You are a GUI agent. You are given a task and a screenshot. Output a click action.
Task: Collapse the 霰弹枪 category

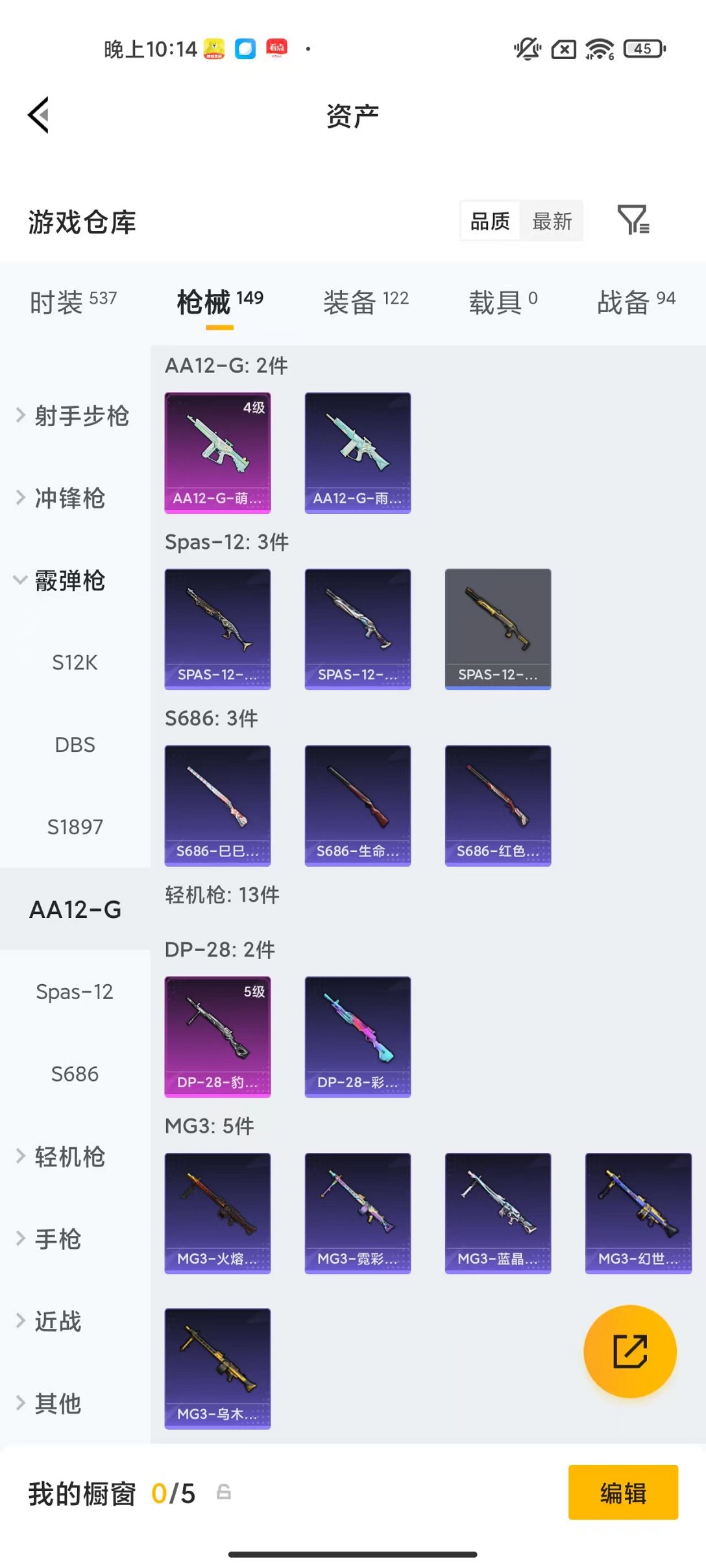[68, 581]
